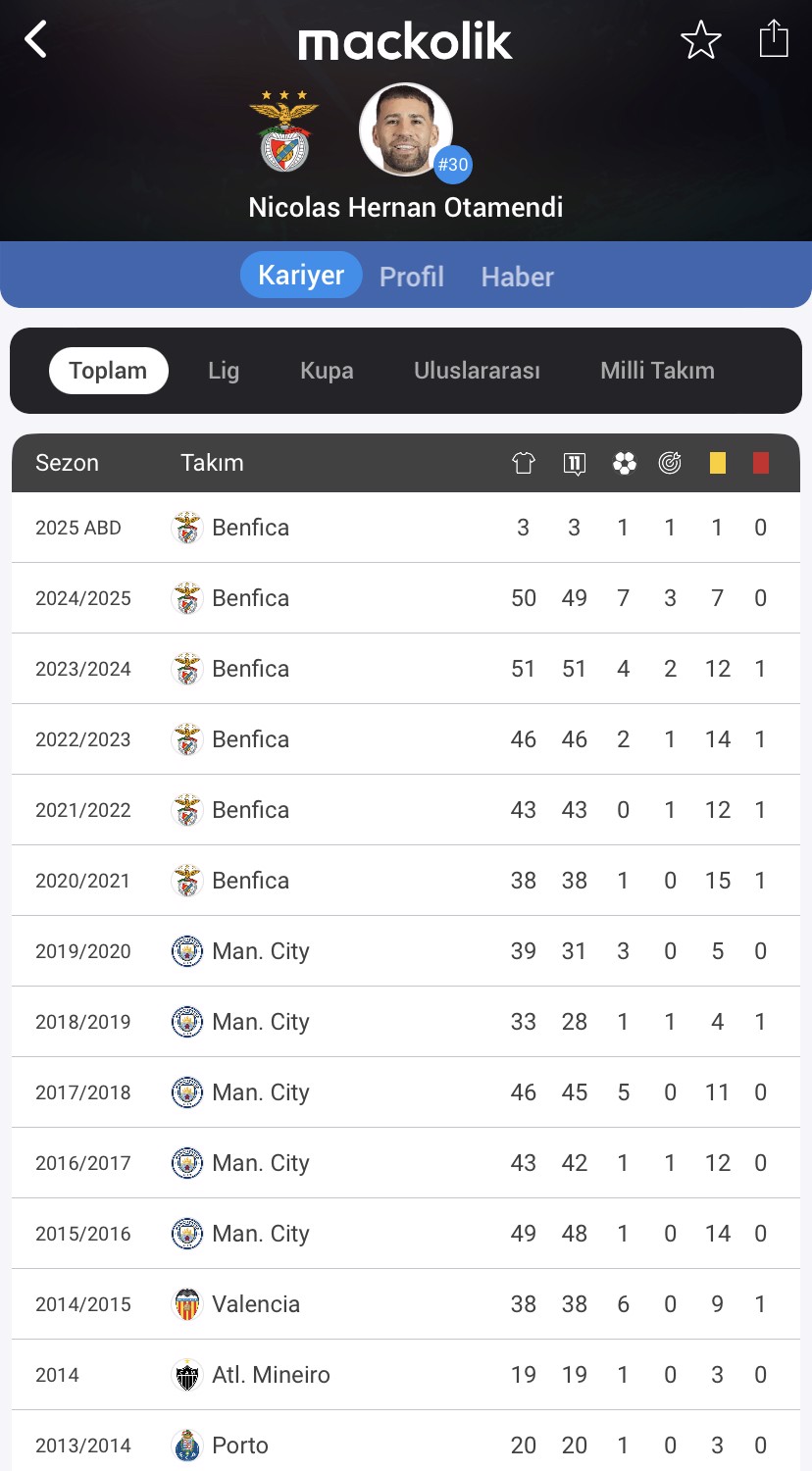812x1471 pixels.
Task: Add Otamendi to favorites with star
Action: [701, 40]
